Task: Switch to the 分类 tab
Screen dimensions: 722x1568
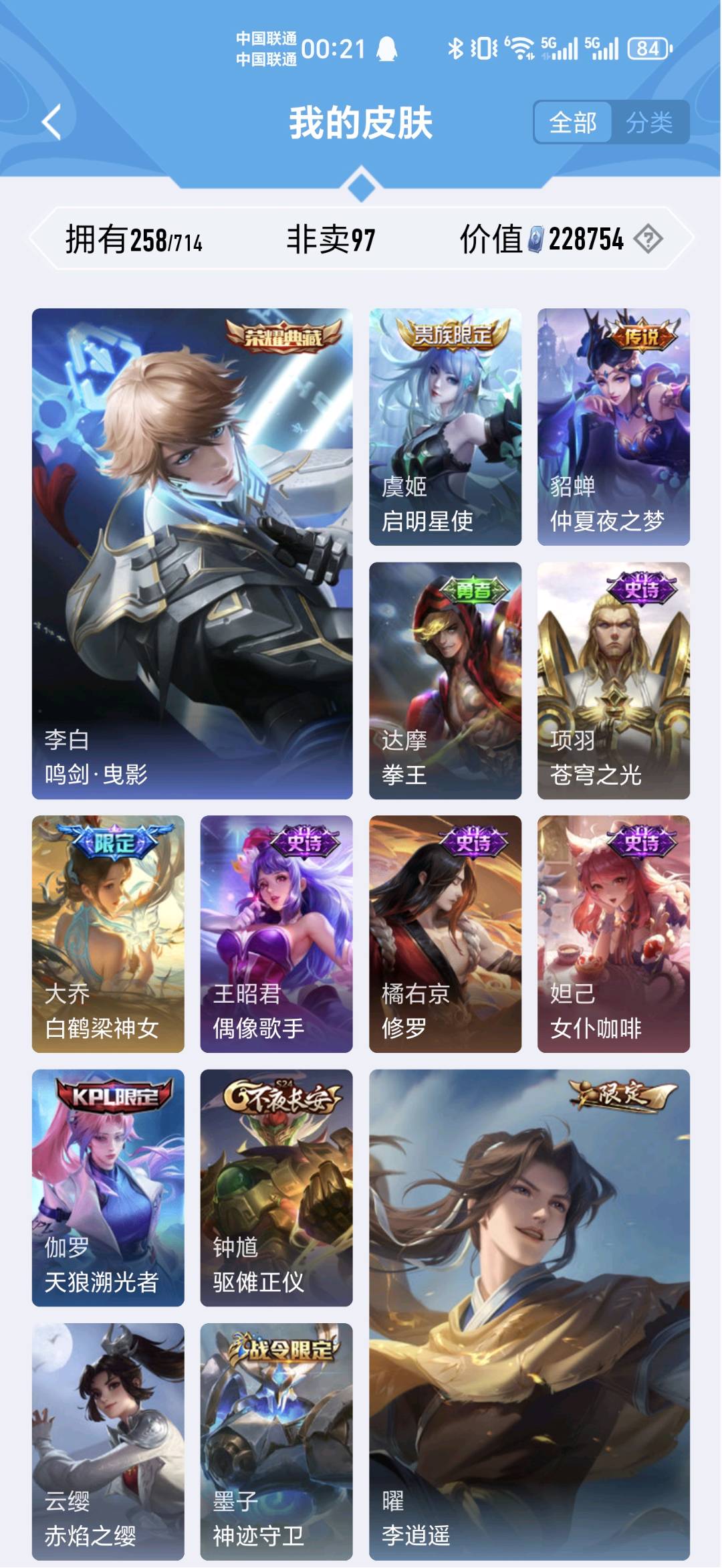Action: pos(649,122)
